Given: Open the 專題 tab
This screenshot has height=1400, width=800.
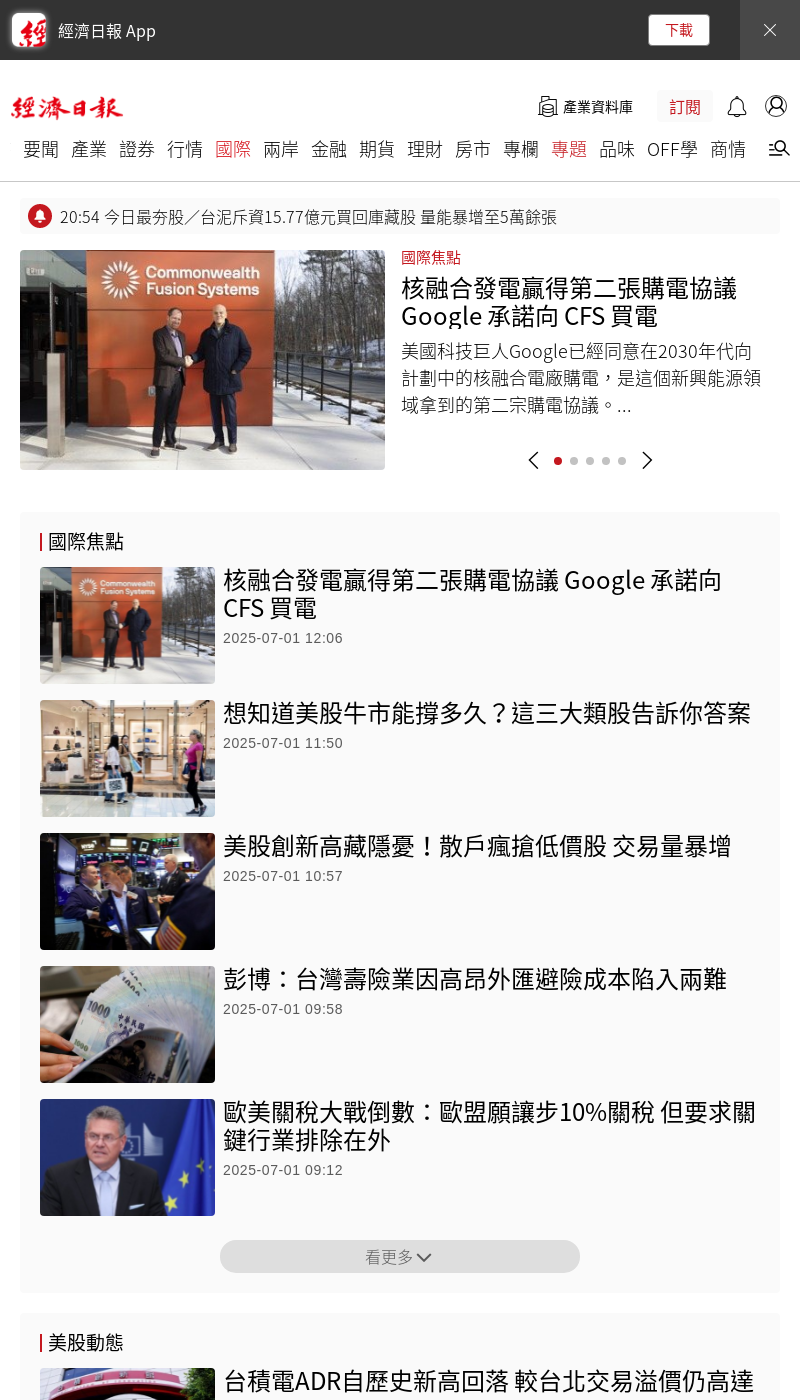Looking at the screenshot, I should point(569,150).
